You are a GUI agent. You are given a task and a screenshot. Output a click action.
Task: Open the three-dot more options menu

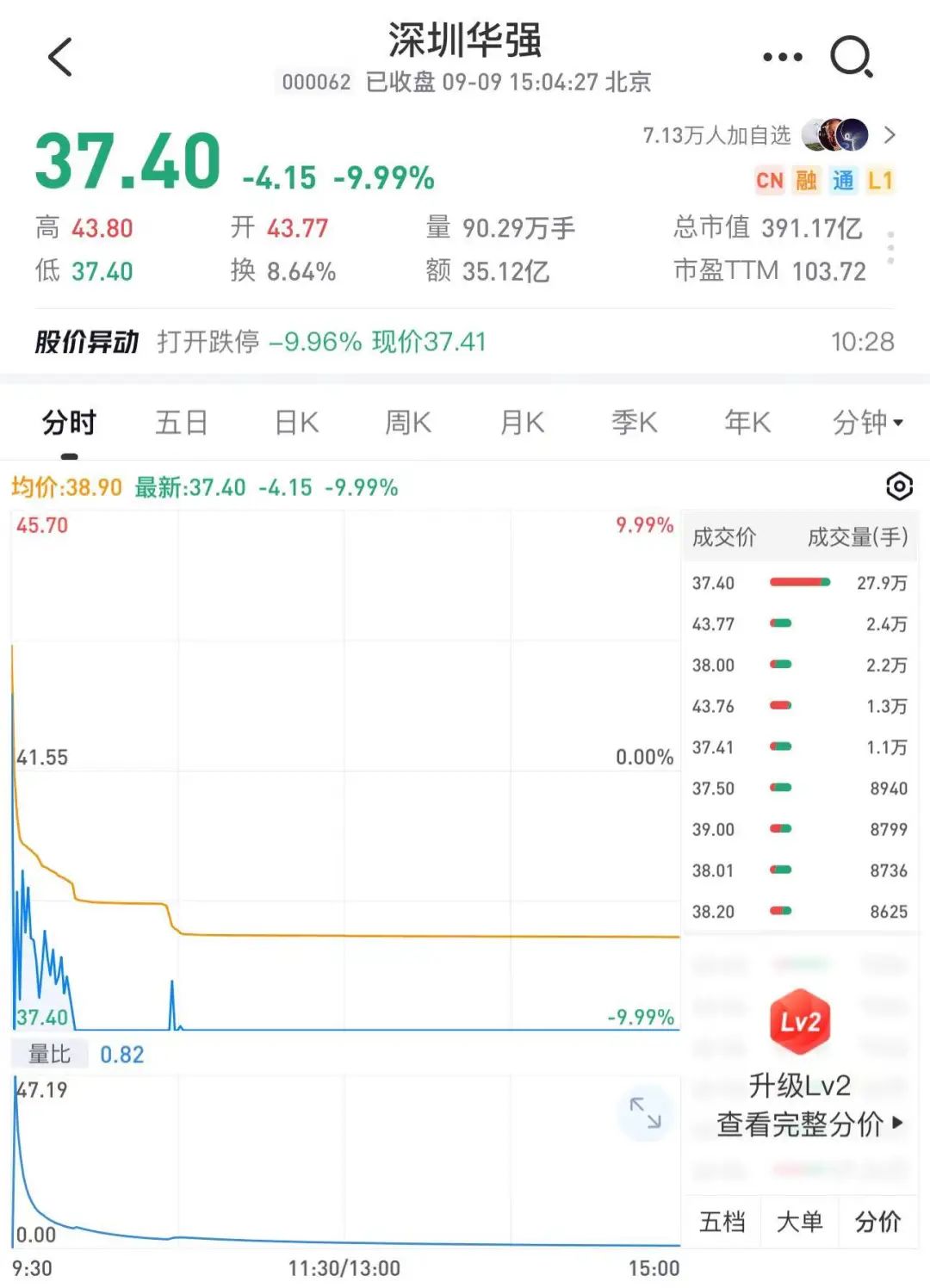click(x=783, y=57)
